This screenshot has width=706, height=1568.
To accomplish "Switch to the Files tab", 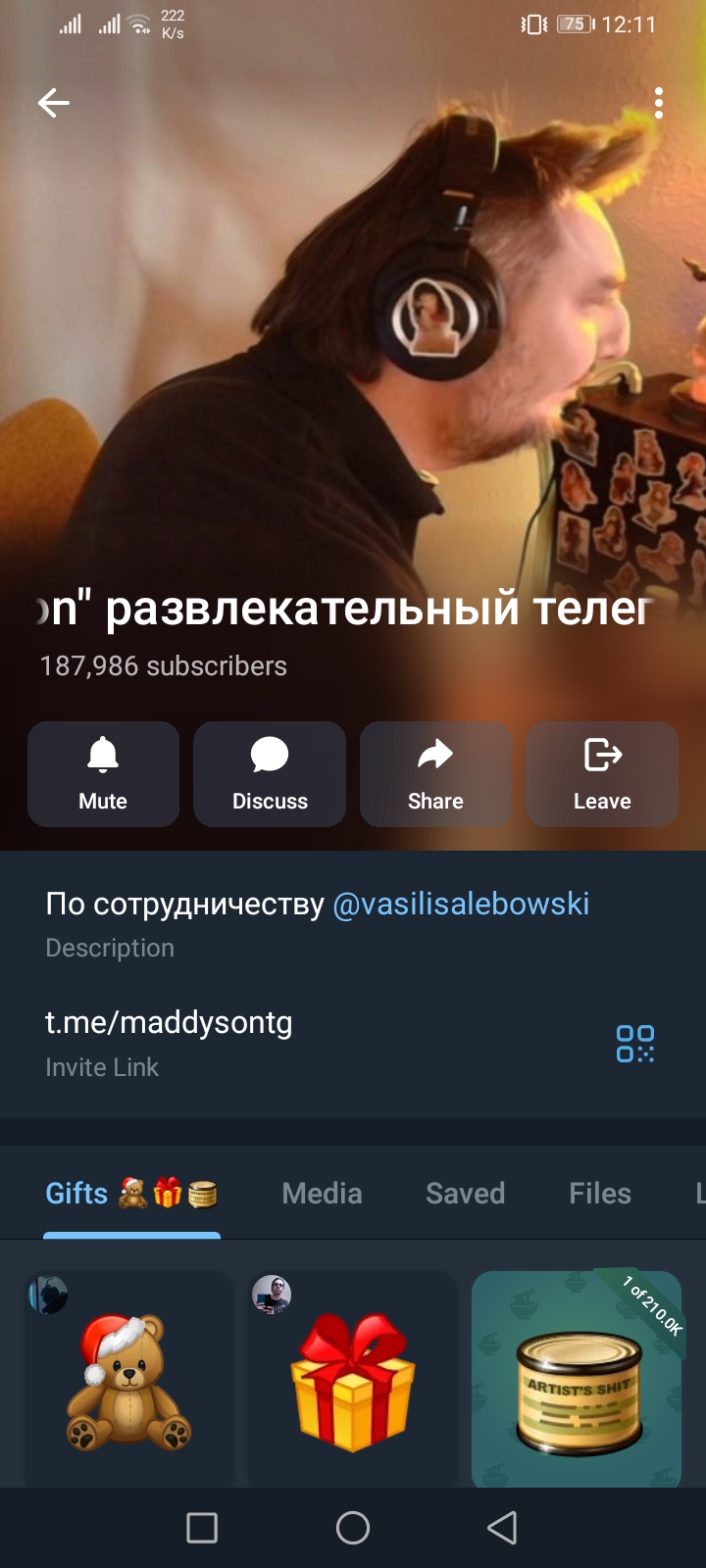I will tap(599, 1193).
